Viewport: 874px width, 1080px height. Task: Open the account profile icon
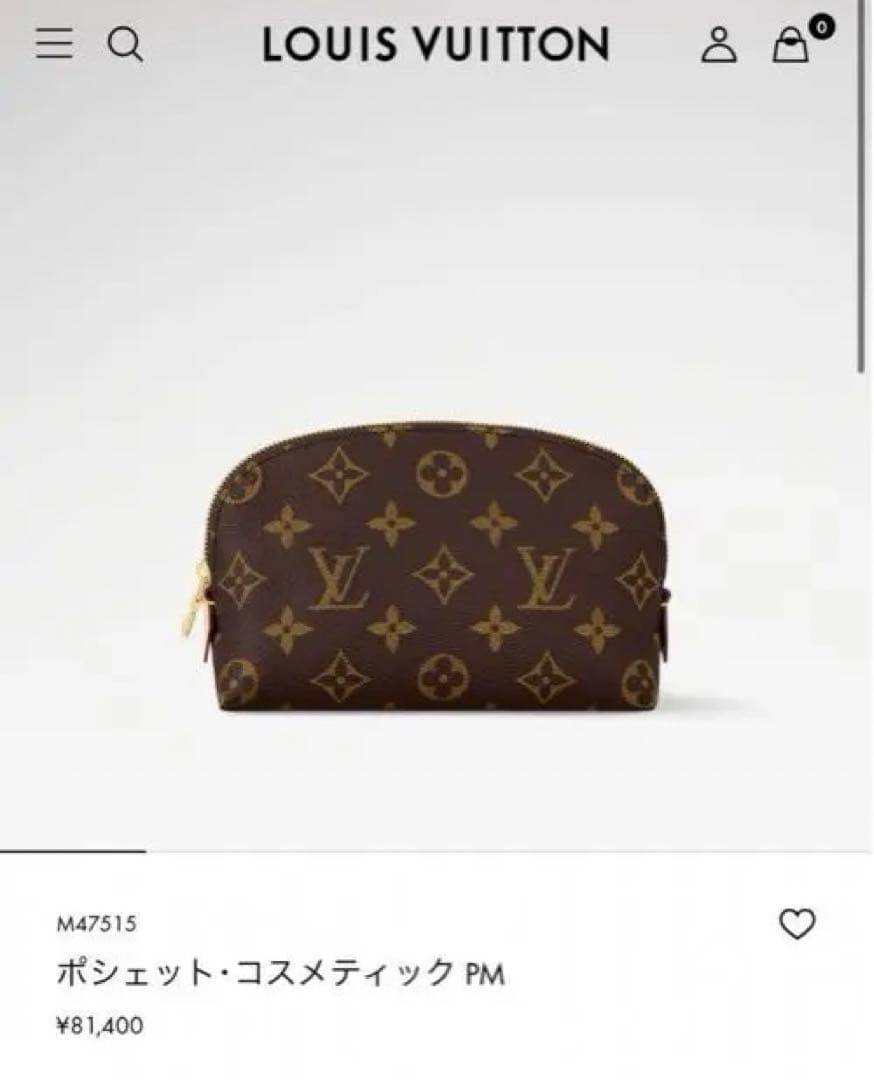click(x=718, y=45)
